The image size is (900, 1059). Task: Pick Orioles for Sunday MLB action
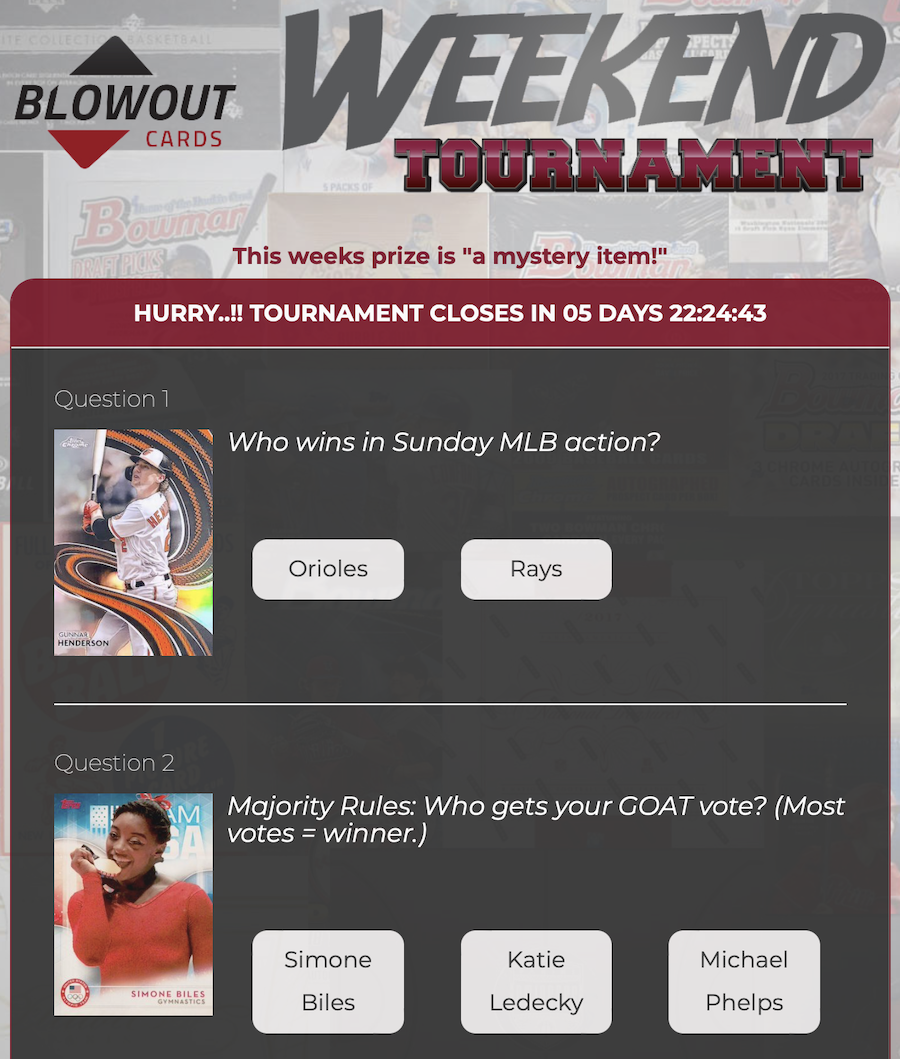point(328,569)
